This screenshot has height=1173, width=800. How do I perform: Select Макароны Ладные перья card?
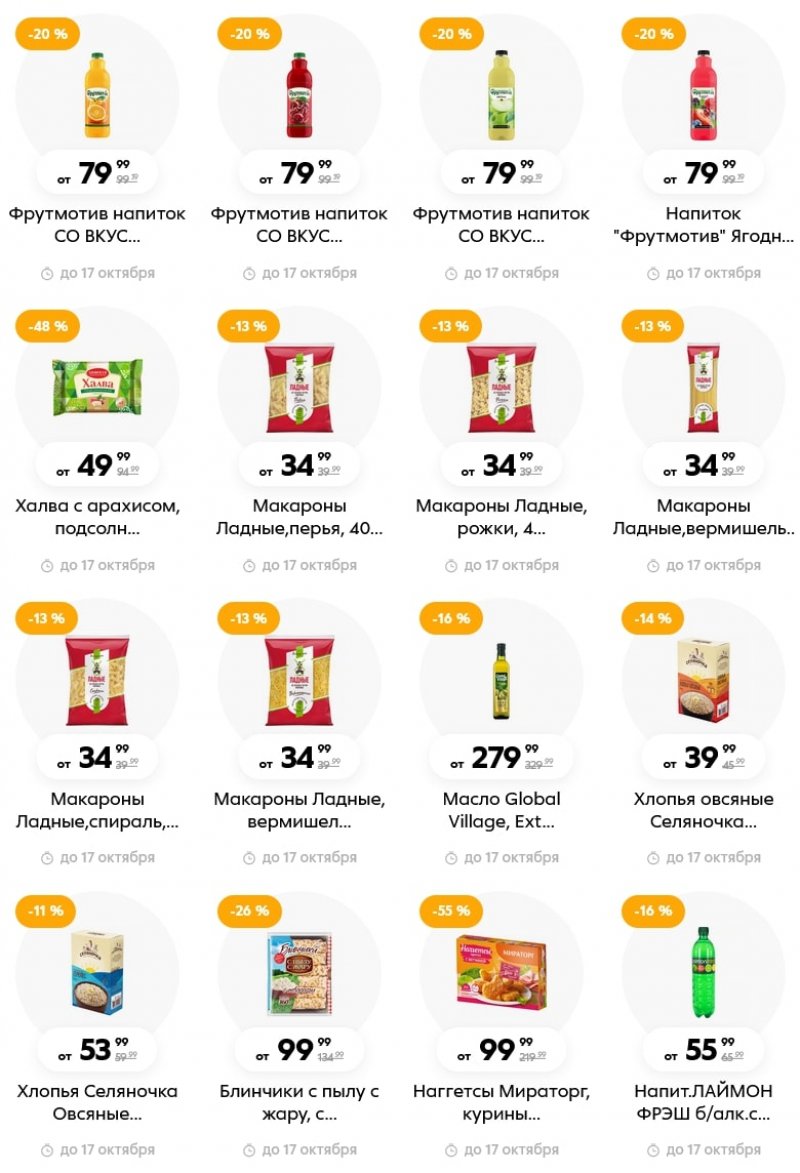tap(299, 388)
